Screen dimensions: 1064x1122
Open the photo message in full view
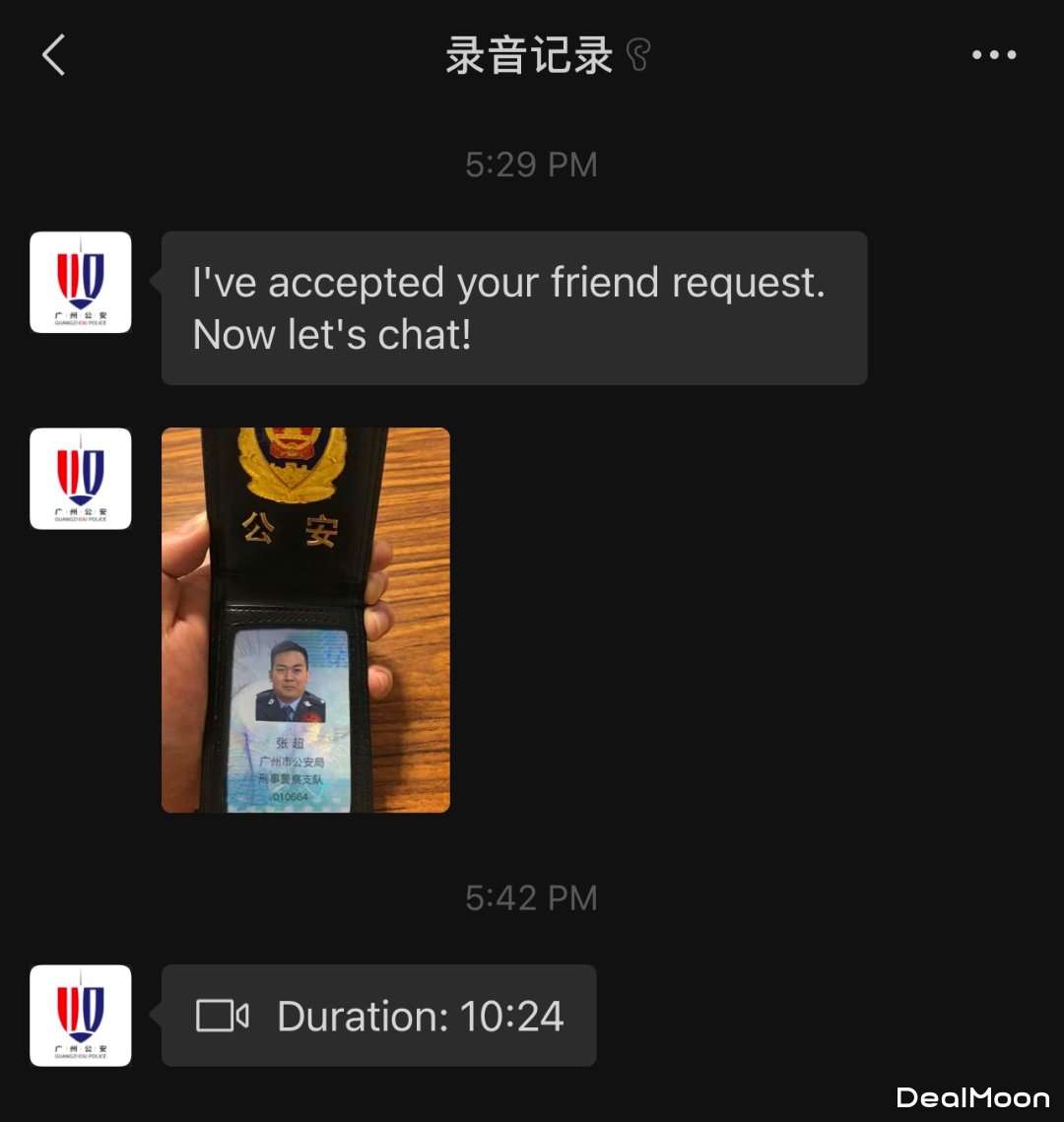[x=305, y=620]
